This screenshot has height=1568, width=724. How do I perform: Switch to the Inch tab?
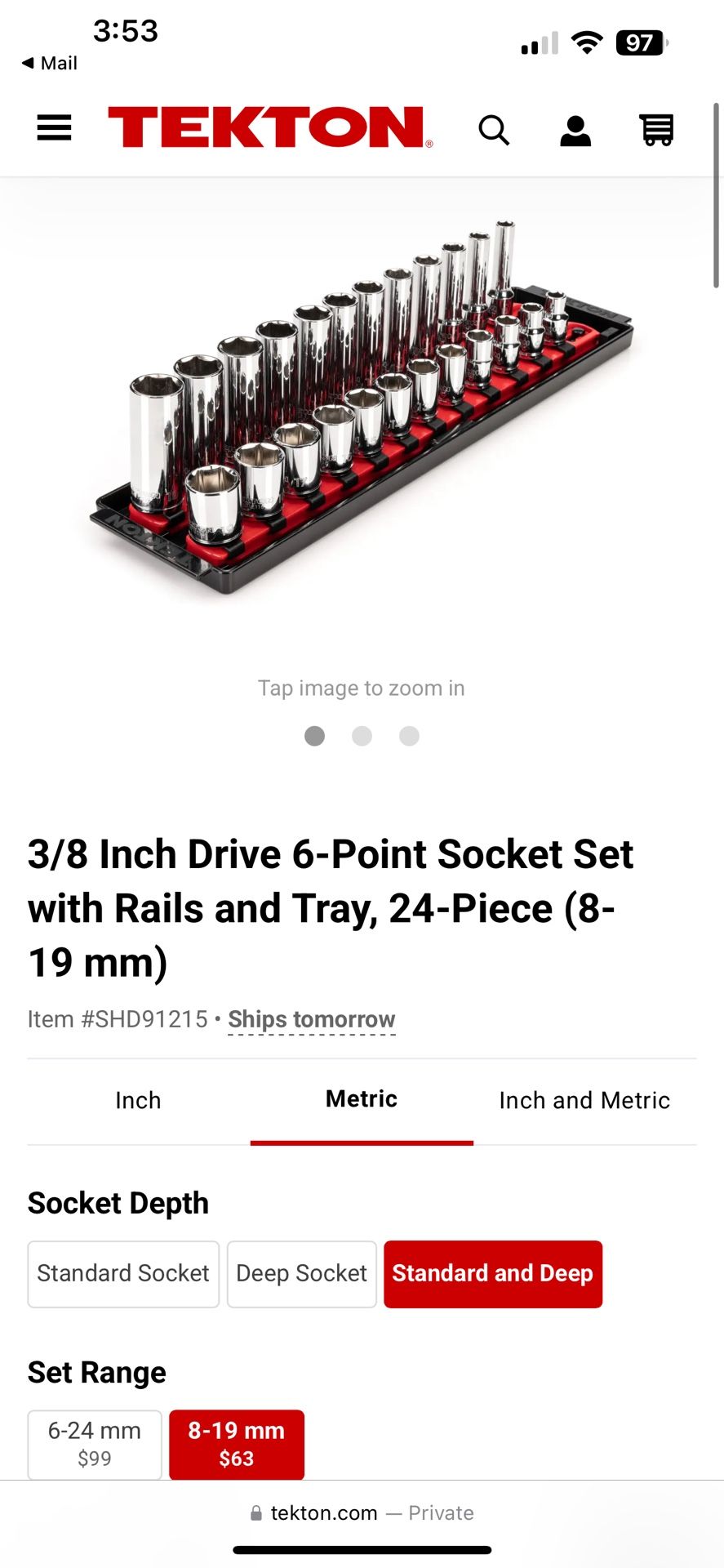(x=138, y=1100)
